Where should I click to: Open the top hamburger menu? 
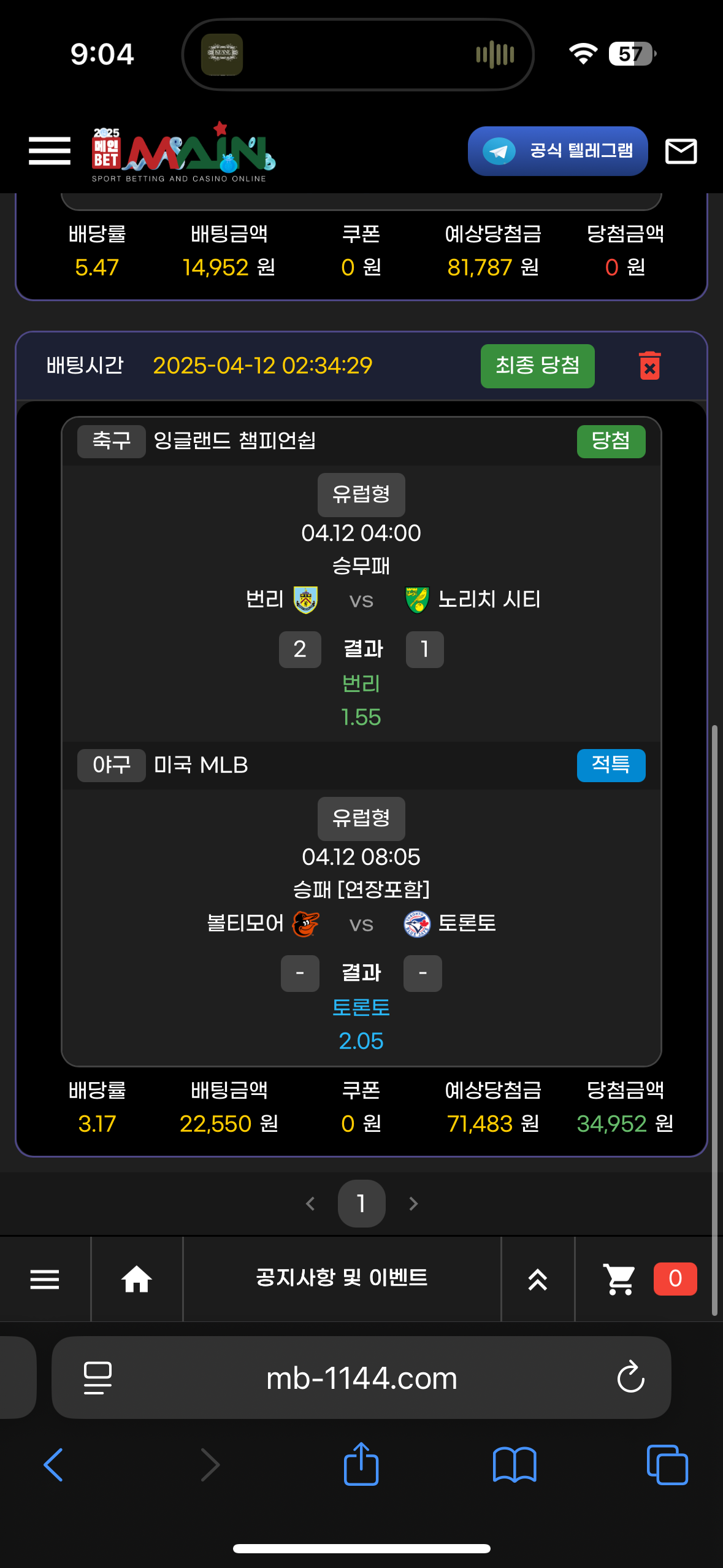click(x=50, y=151)
